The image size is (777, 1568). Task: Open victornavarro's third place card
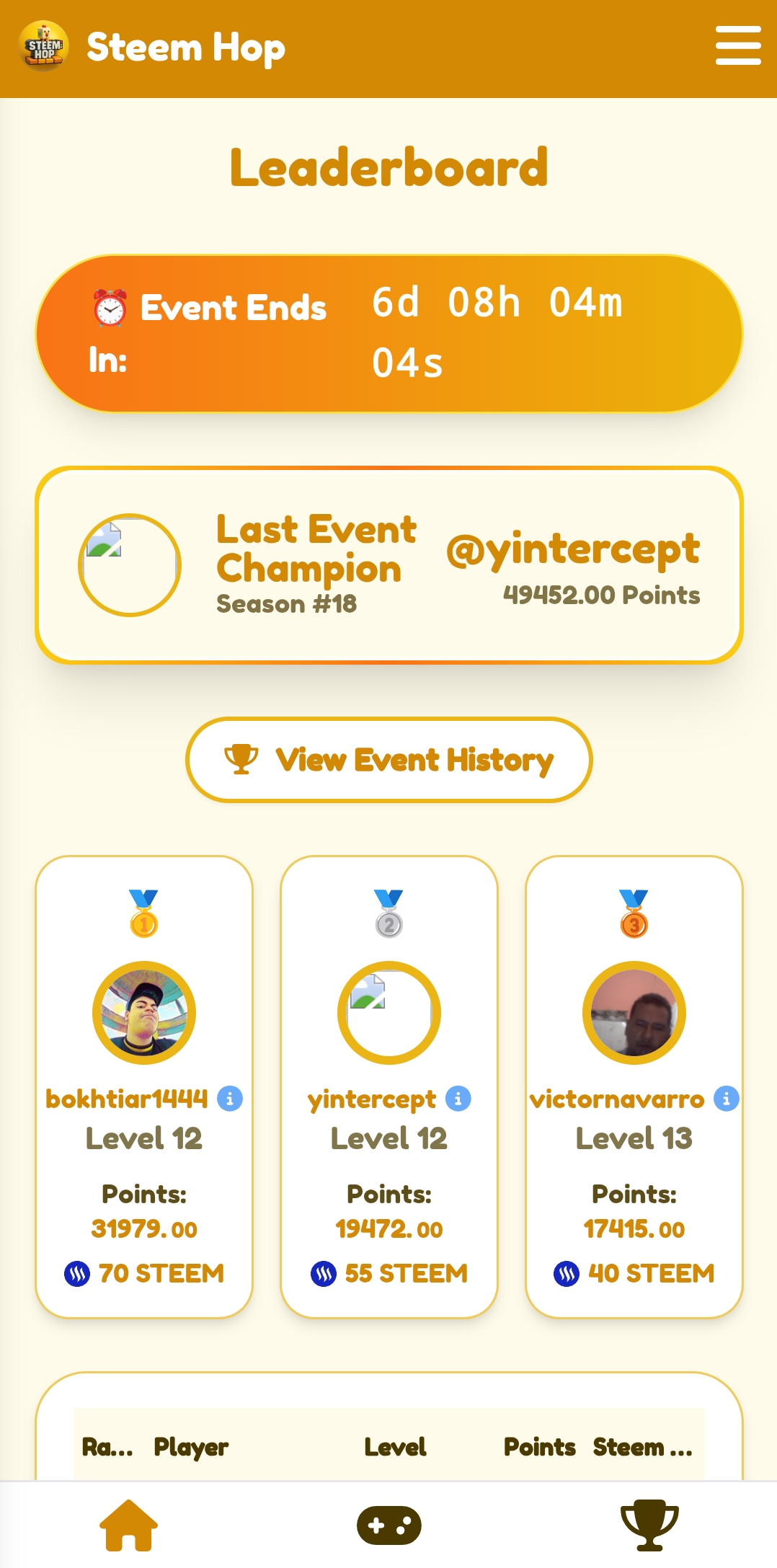click(x=634, y=1087)
